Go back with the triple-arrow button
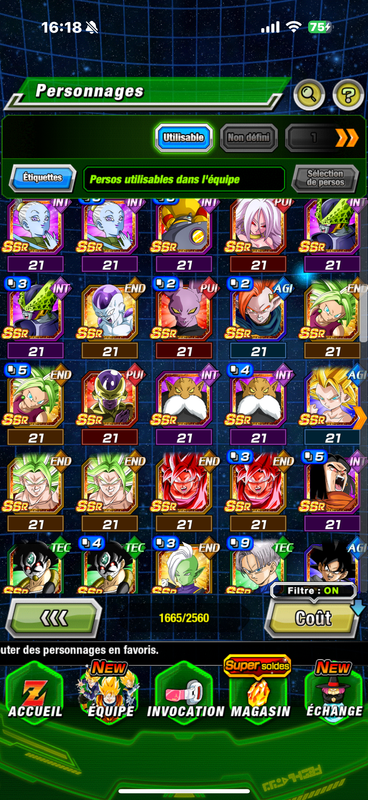The image size is (368, 800). 54,618
